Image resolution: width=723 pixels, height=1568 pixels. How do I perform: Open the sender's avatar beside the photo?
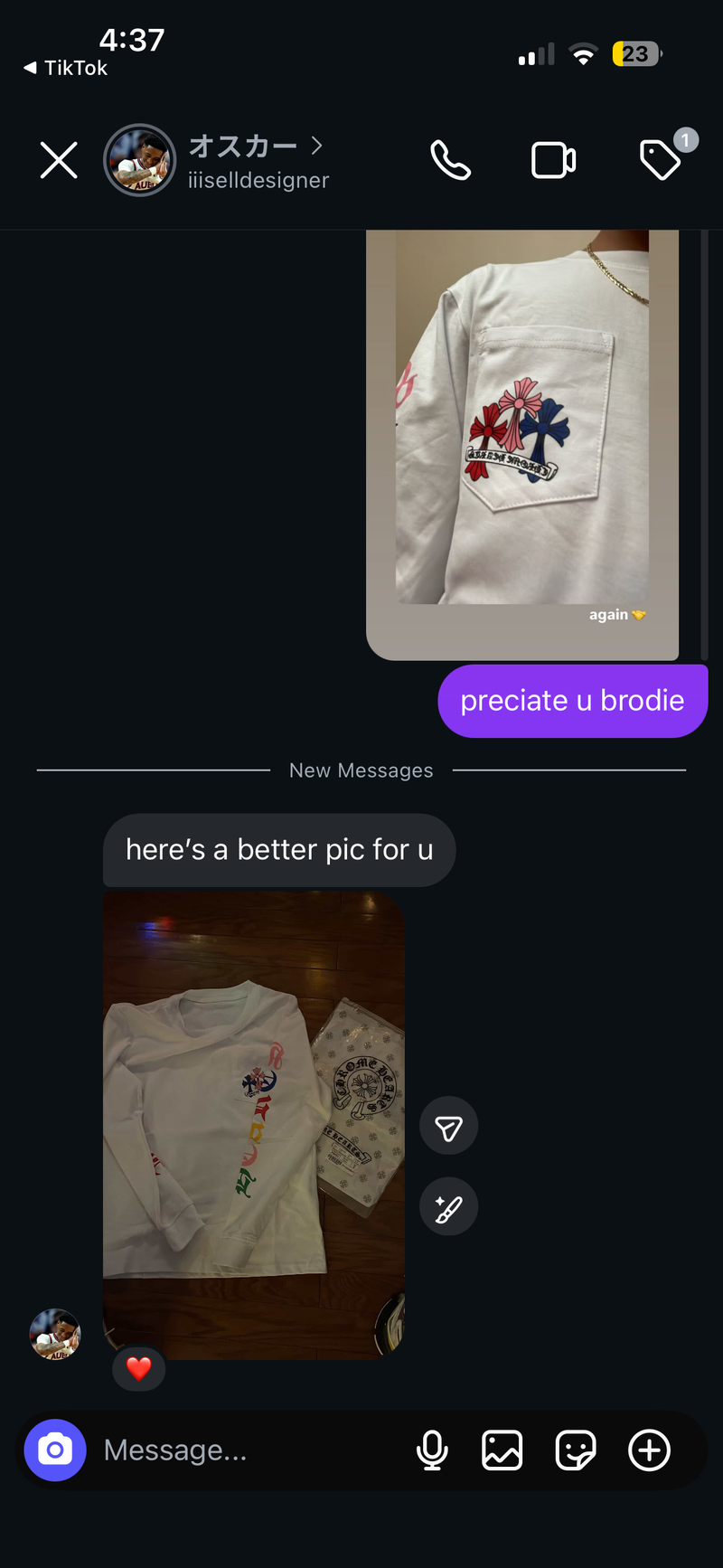(x=55, y=1334)
